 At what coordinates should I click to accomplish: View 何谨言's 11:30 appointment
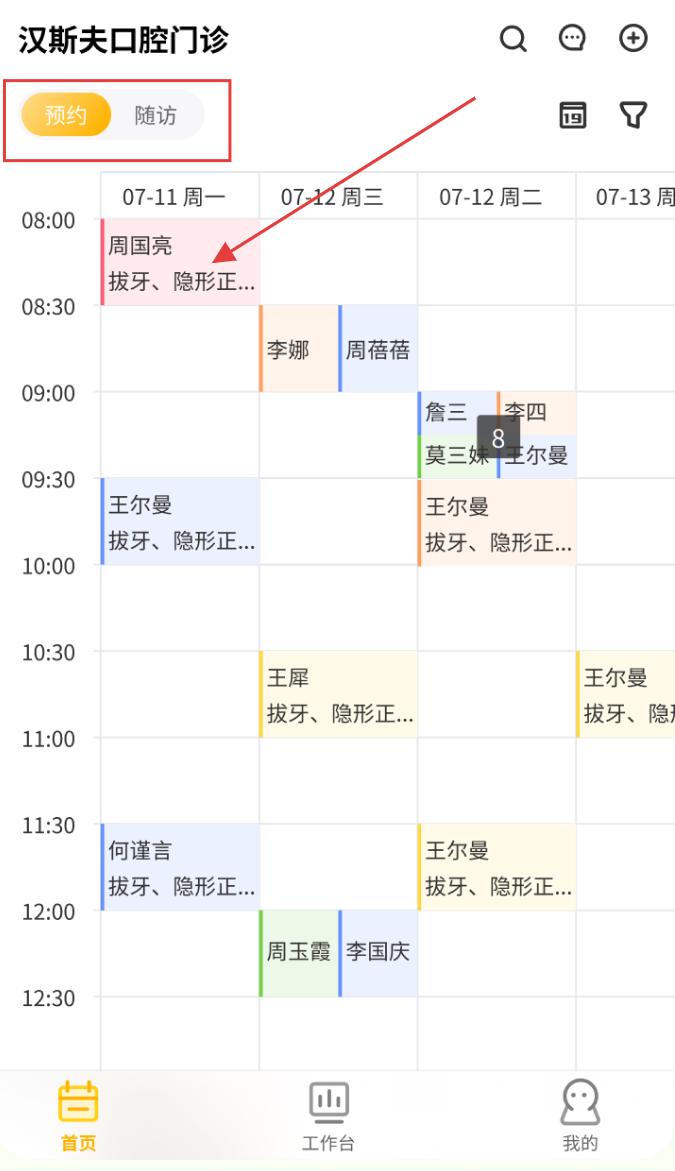tap(180, 867)
